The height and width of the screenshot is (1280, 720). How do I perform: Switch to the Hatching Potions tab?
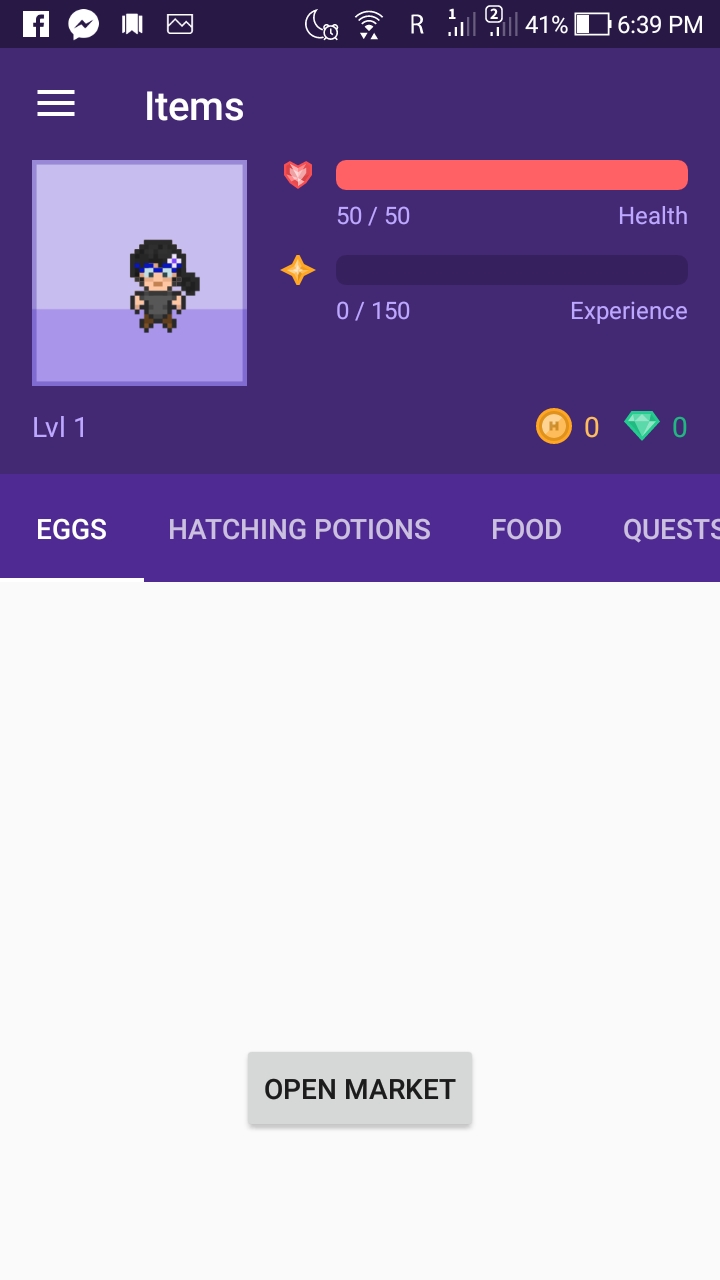[x=299, y=529]
